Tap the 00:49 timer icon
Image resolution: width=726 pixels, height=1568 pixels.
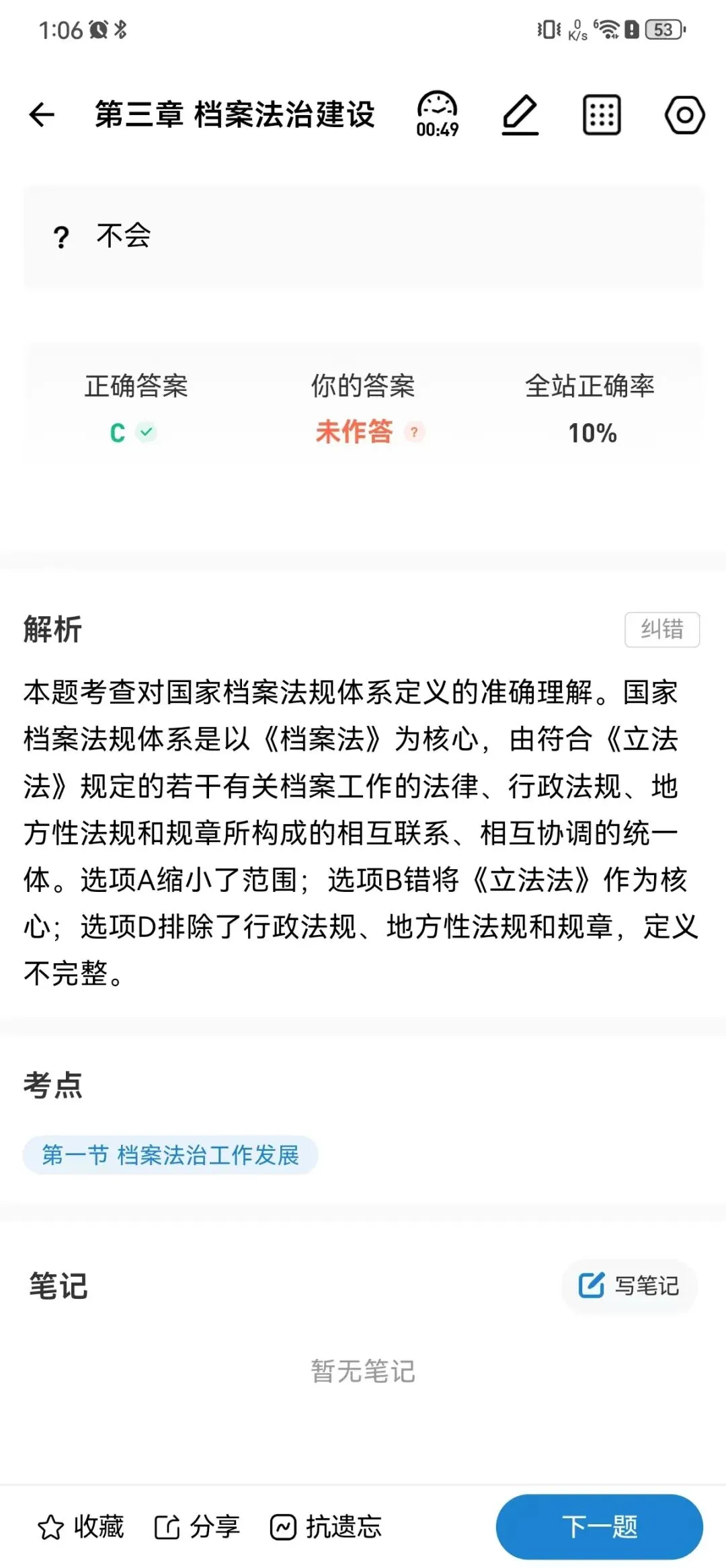click(x=437, y=114)
